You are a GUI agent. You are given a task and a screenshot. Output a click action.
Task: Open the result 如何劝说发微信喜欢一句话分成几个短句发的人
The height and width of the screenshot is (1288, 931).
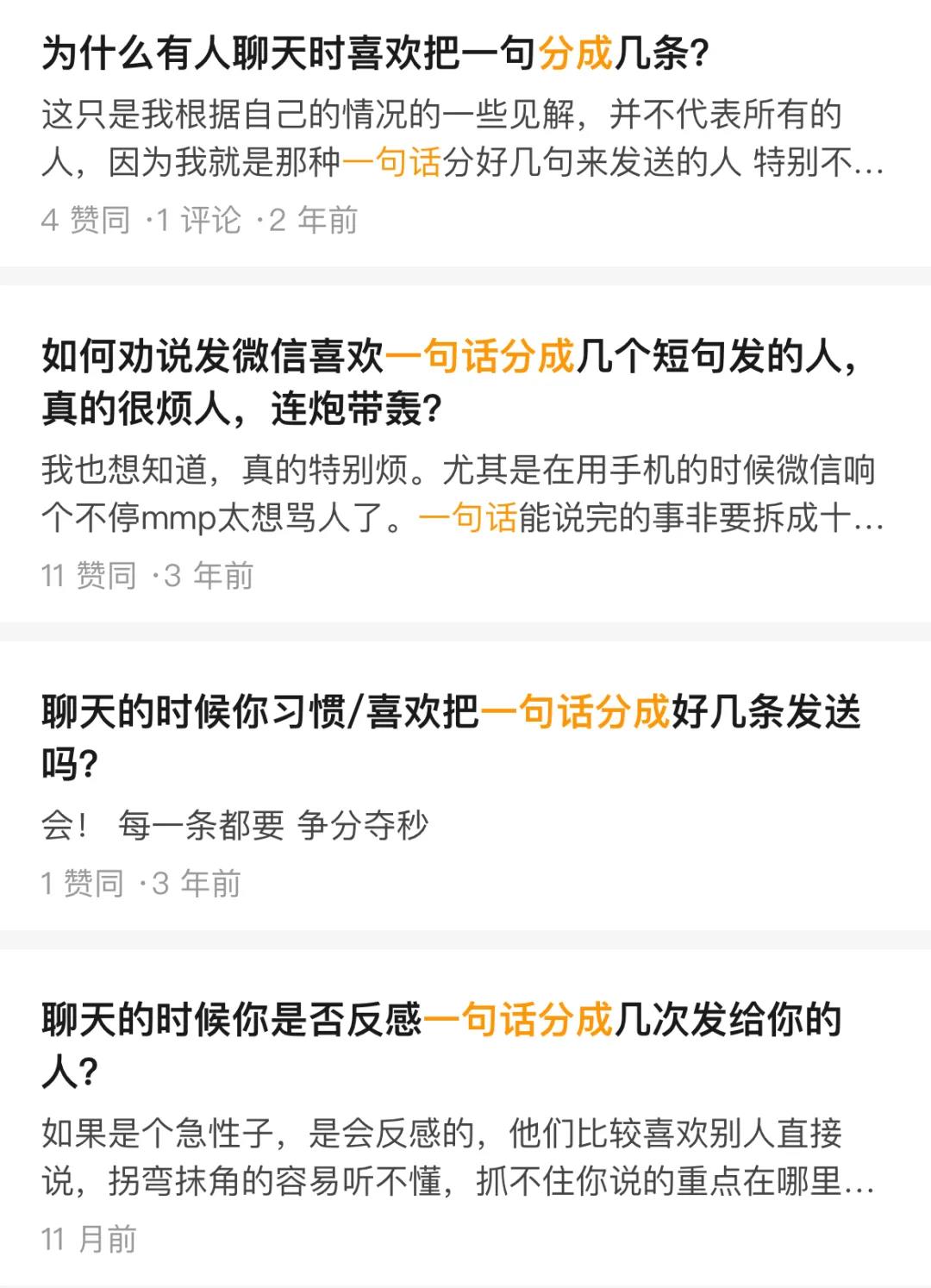[448, 381]
